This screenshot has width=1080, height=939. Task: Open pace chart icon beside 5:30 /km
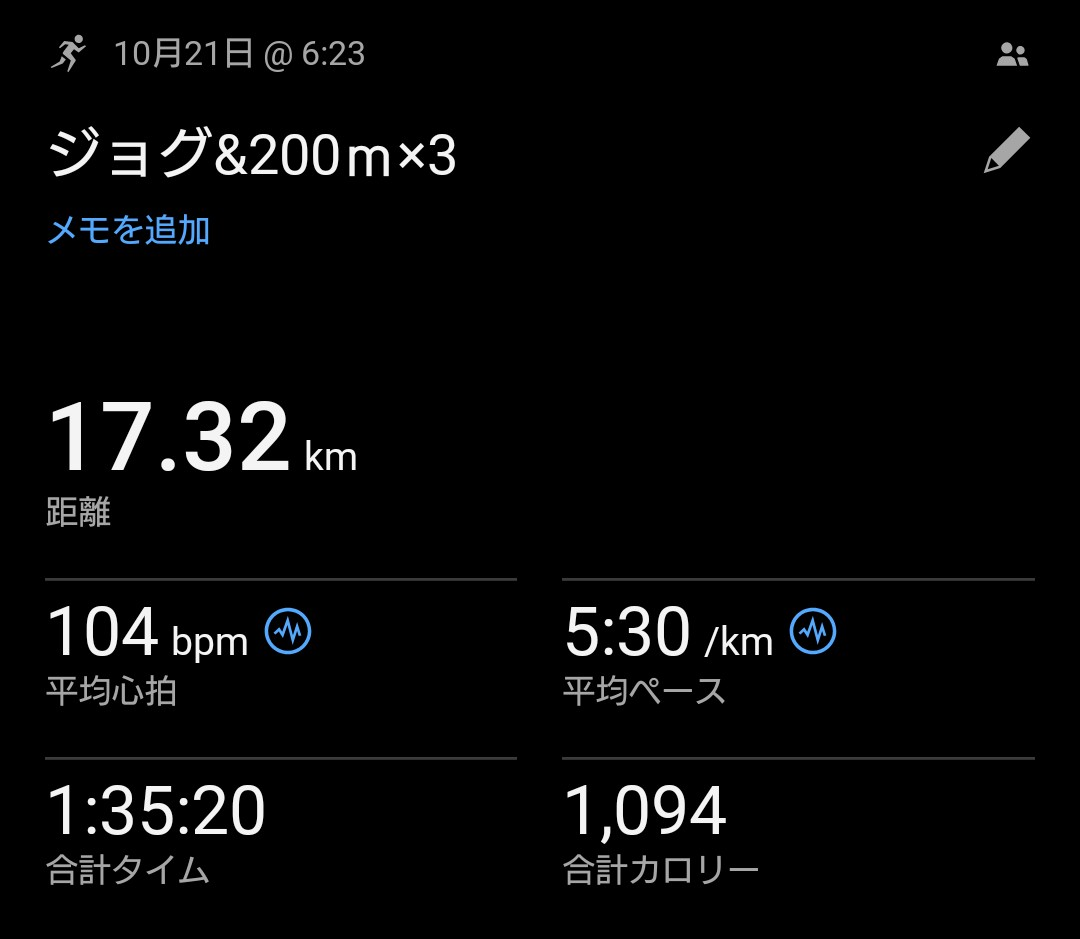(x=813, y=630)
